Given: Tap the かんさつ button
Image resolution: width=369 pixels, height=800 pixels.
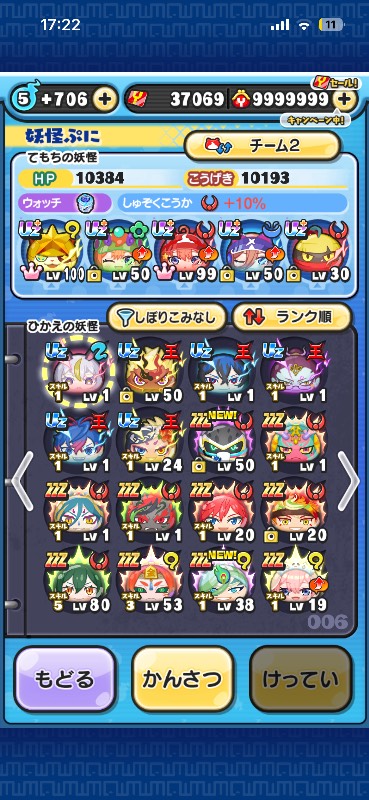Looking at the screenshot, I should 183,679.
